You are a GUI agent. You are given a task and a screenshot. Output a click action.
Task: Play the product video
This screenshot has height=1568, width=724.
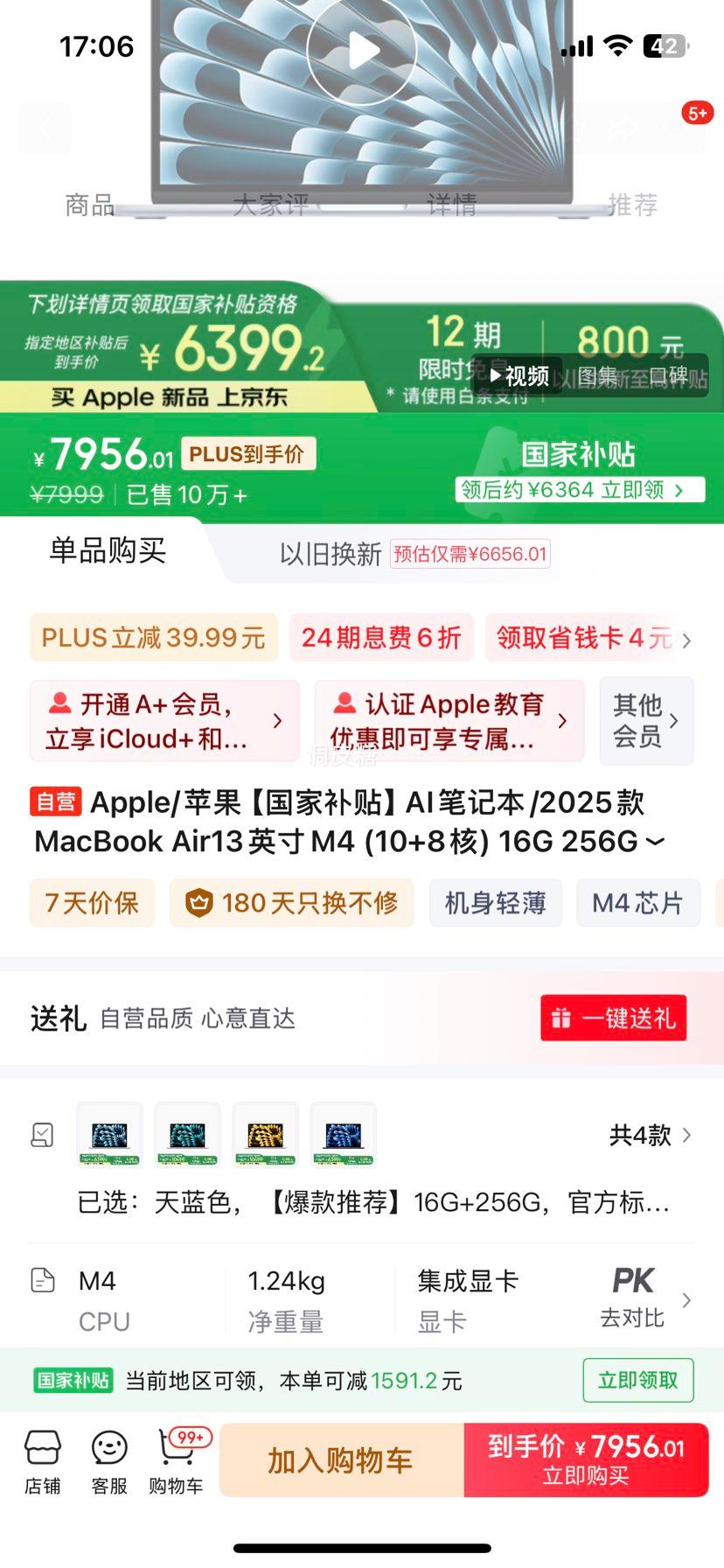tap(361, 50)
